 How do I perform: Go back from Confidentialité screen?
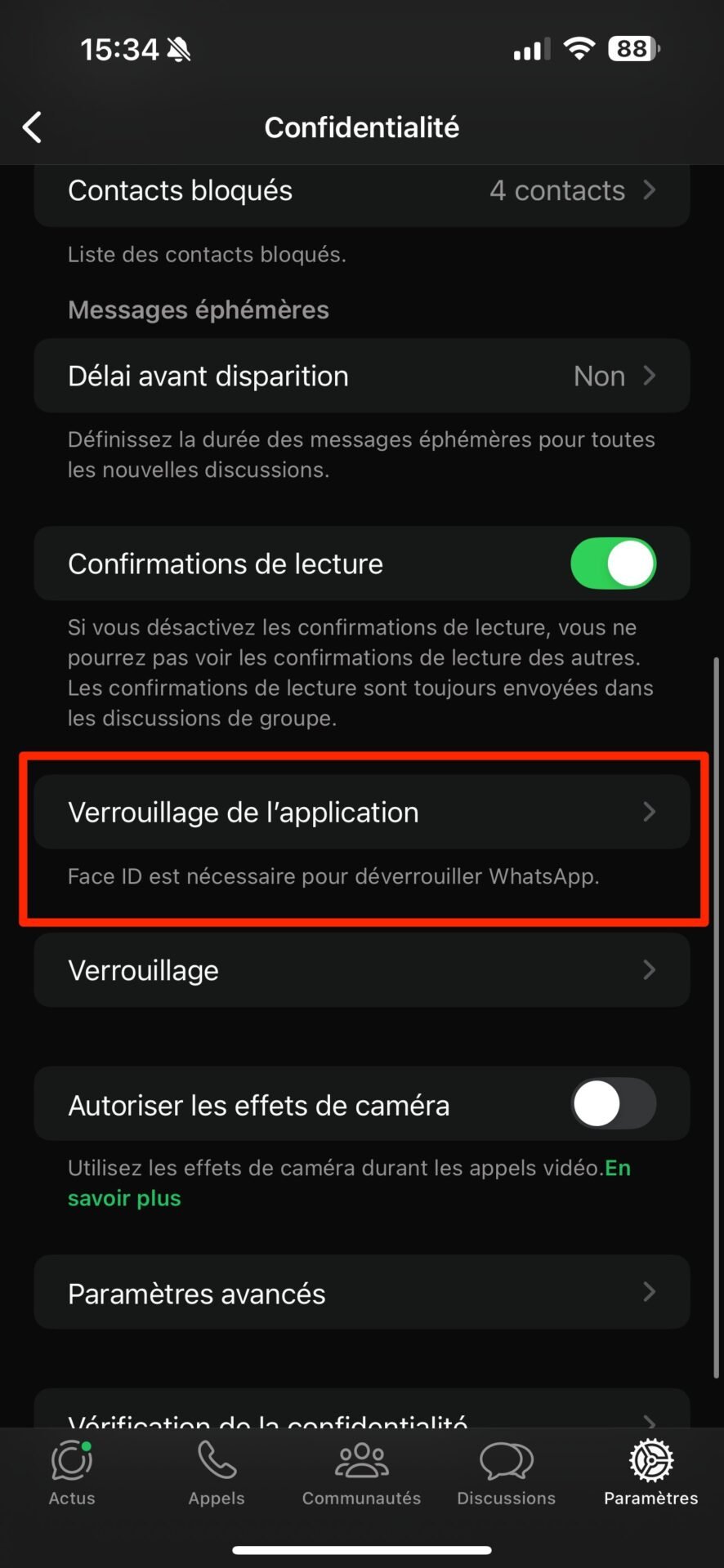(32, 127)
